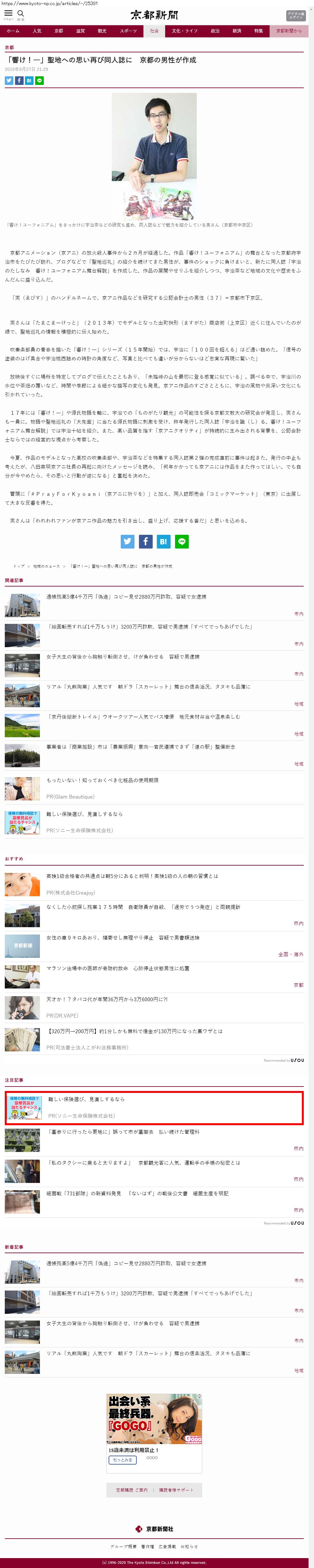Open the なくした小銃探し article

click(x=143, y=907)
